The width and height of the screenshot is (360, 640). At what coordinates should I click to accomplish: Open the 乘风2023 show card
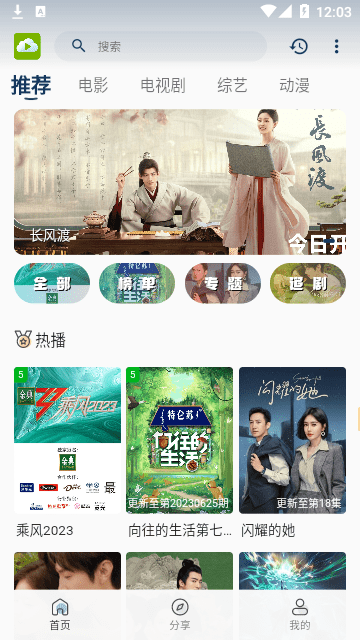point(67,452)
